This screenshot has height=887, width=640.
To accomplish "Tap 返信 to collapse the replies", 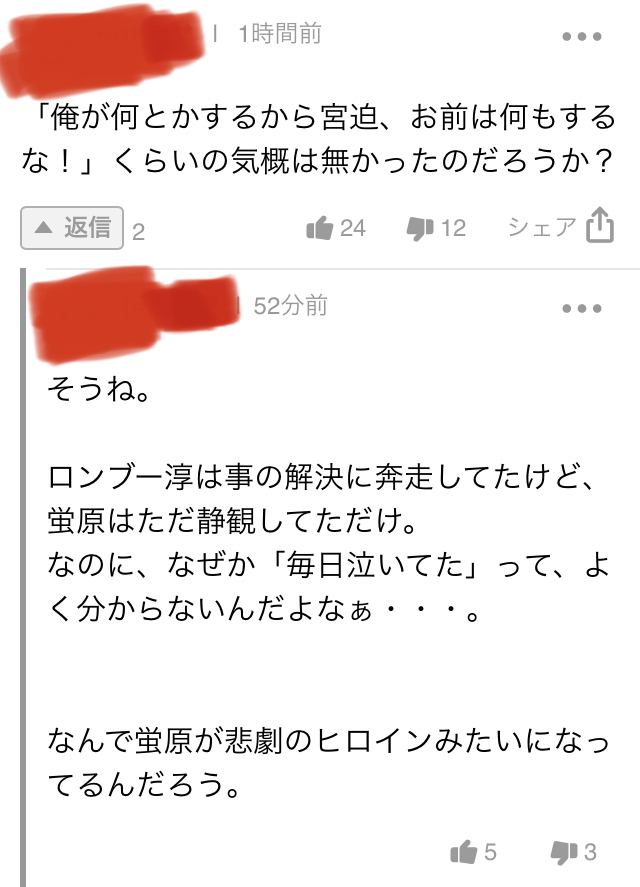I will (x=72, y=228).
